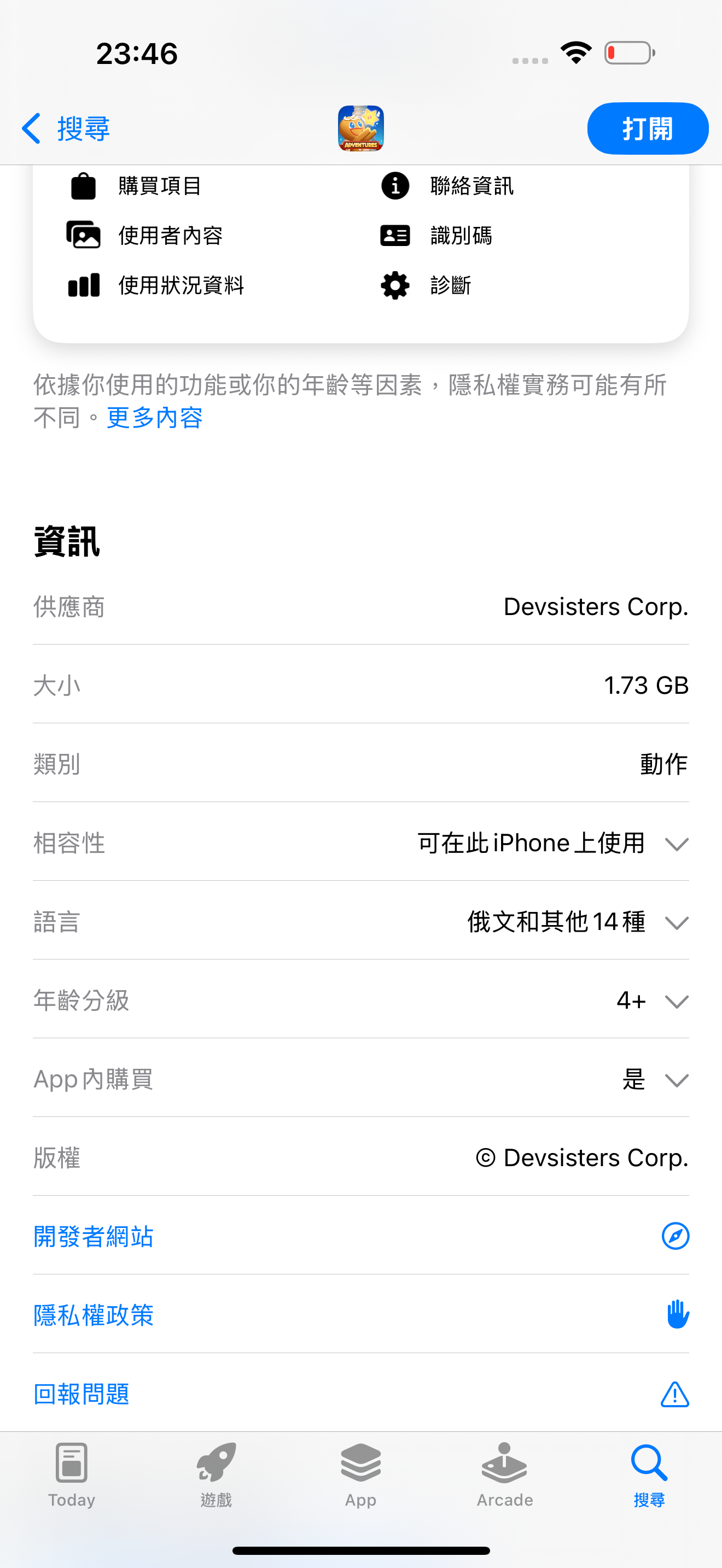Screen dimensions: 722x1568
Task: Switch to the Today tab
Action: (72, 1473)
